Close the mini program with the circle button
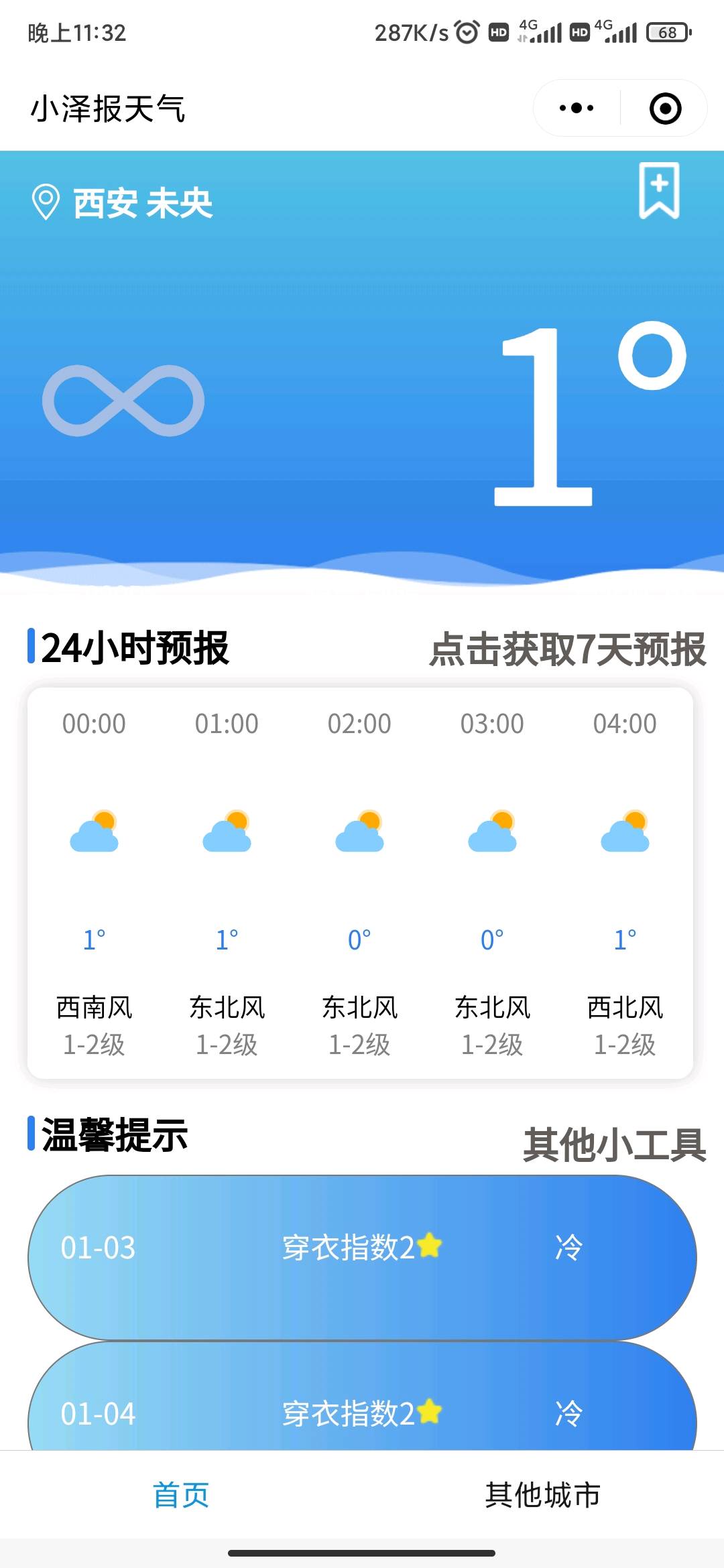 pyautogui.click(x=665, y=108)
